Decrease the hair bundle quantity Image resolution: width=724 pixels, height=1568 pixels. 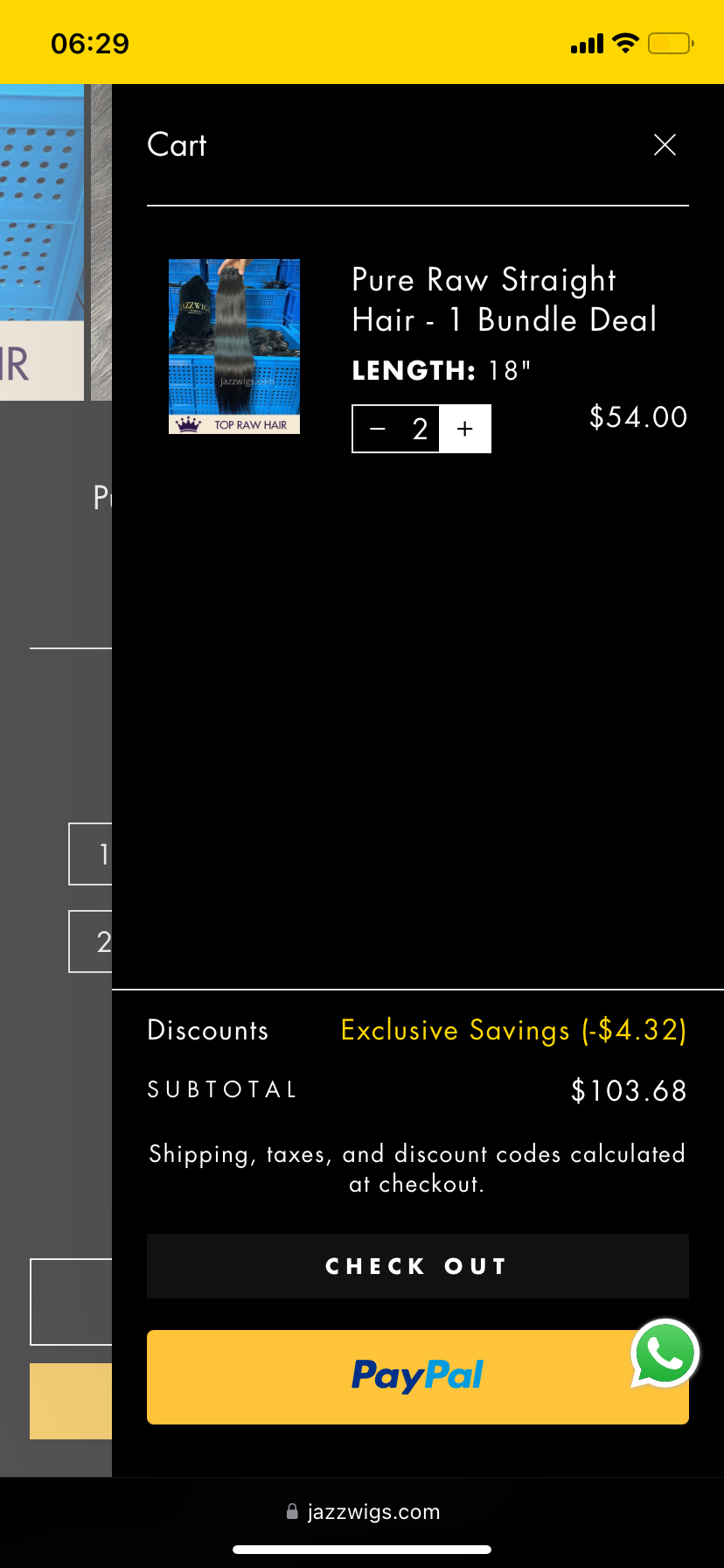(x=378, y=429)
